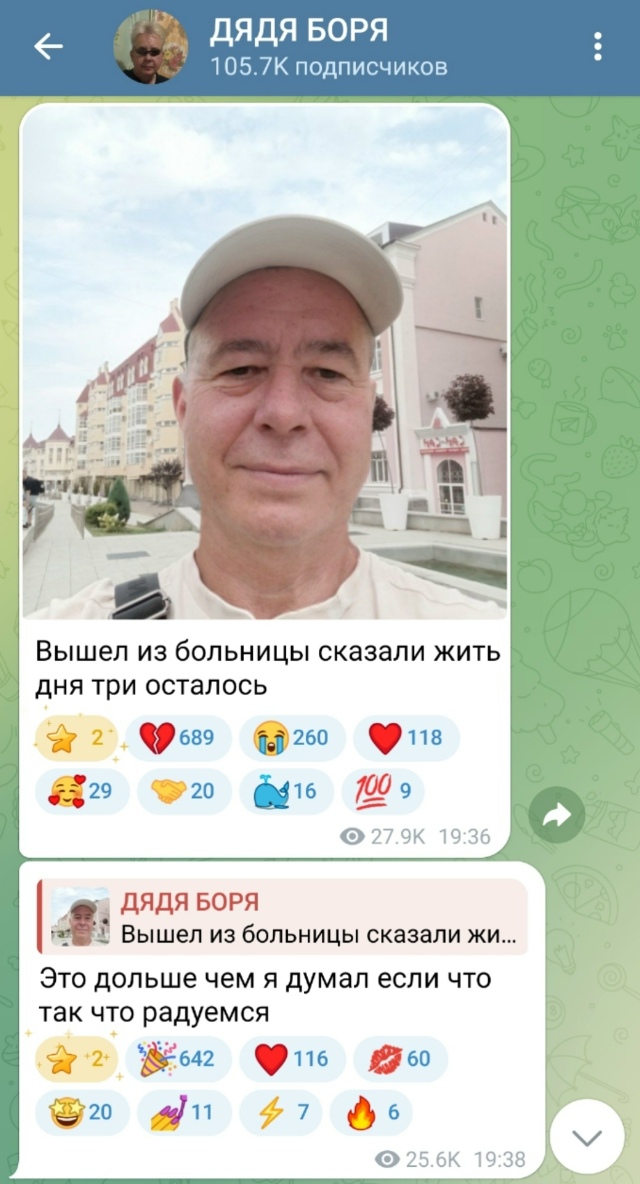
Task: Tap the handshake reaction with 20
Action: point(184,791)
